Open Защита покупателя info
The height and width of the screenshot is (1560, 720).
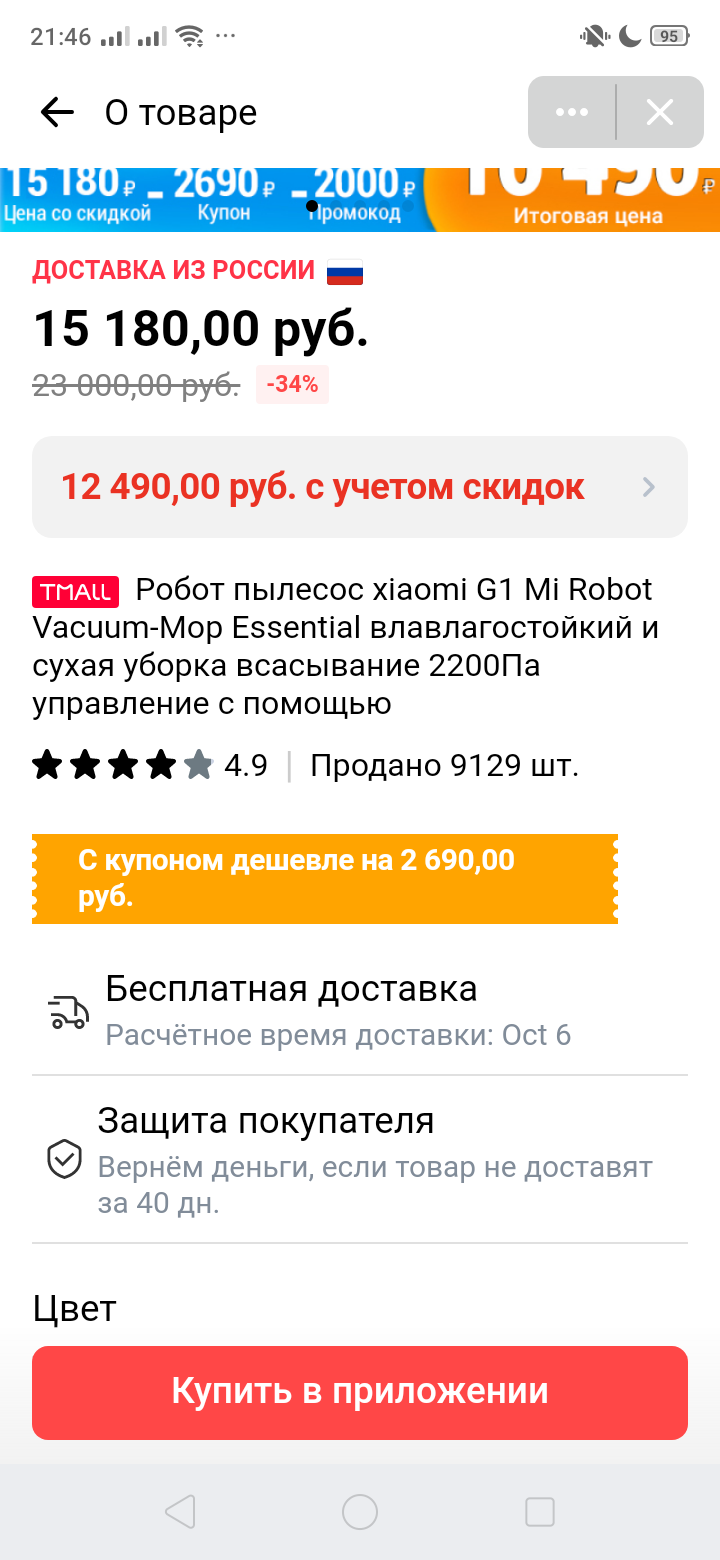tap(360, 1160)
